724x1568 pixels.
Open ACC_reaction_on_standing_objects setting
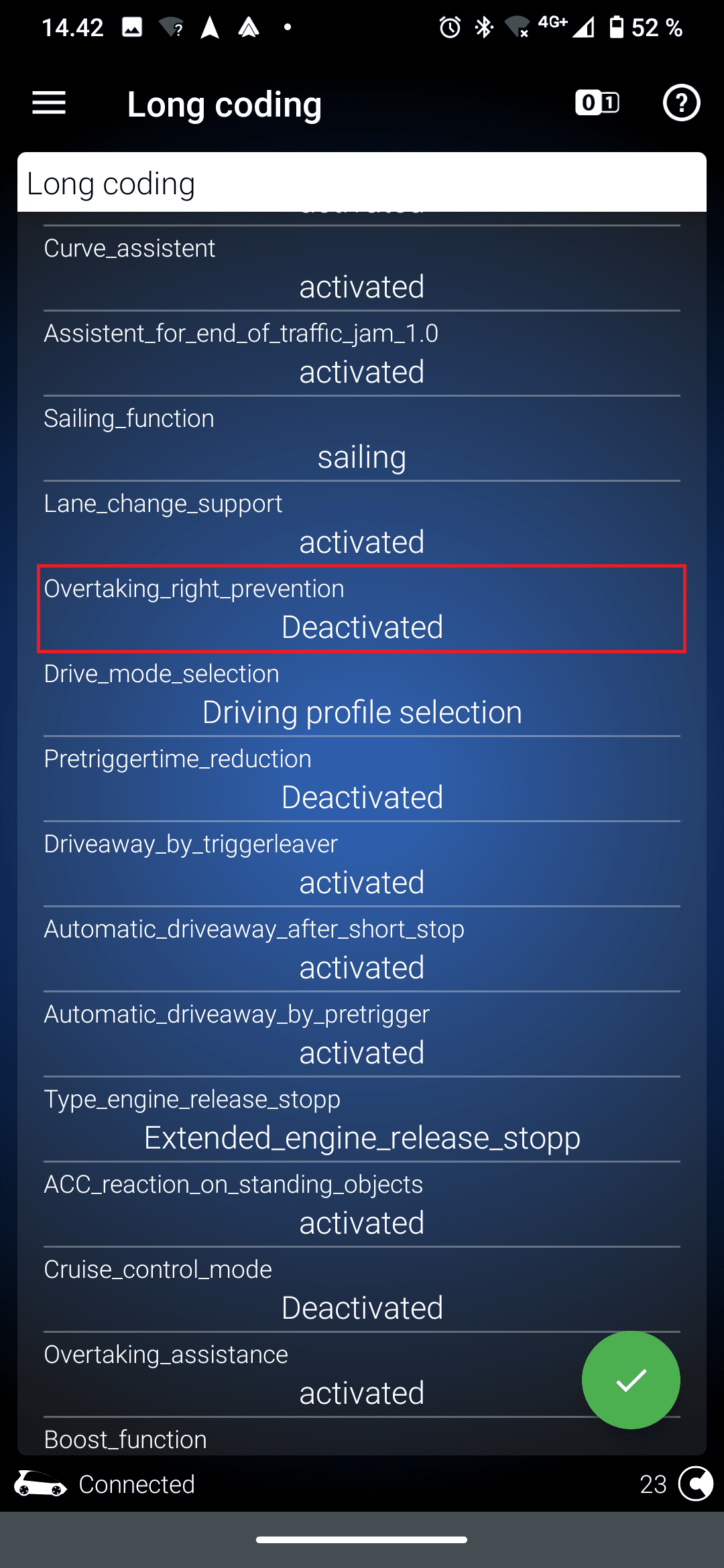[x=362, y=1205]
